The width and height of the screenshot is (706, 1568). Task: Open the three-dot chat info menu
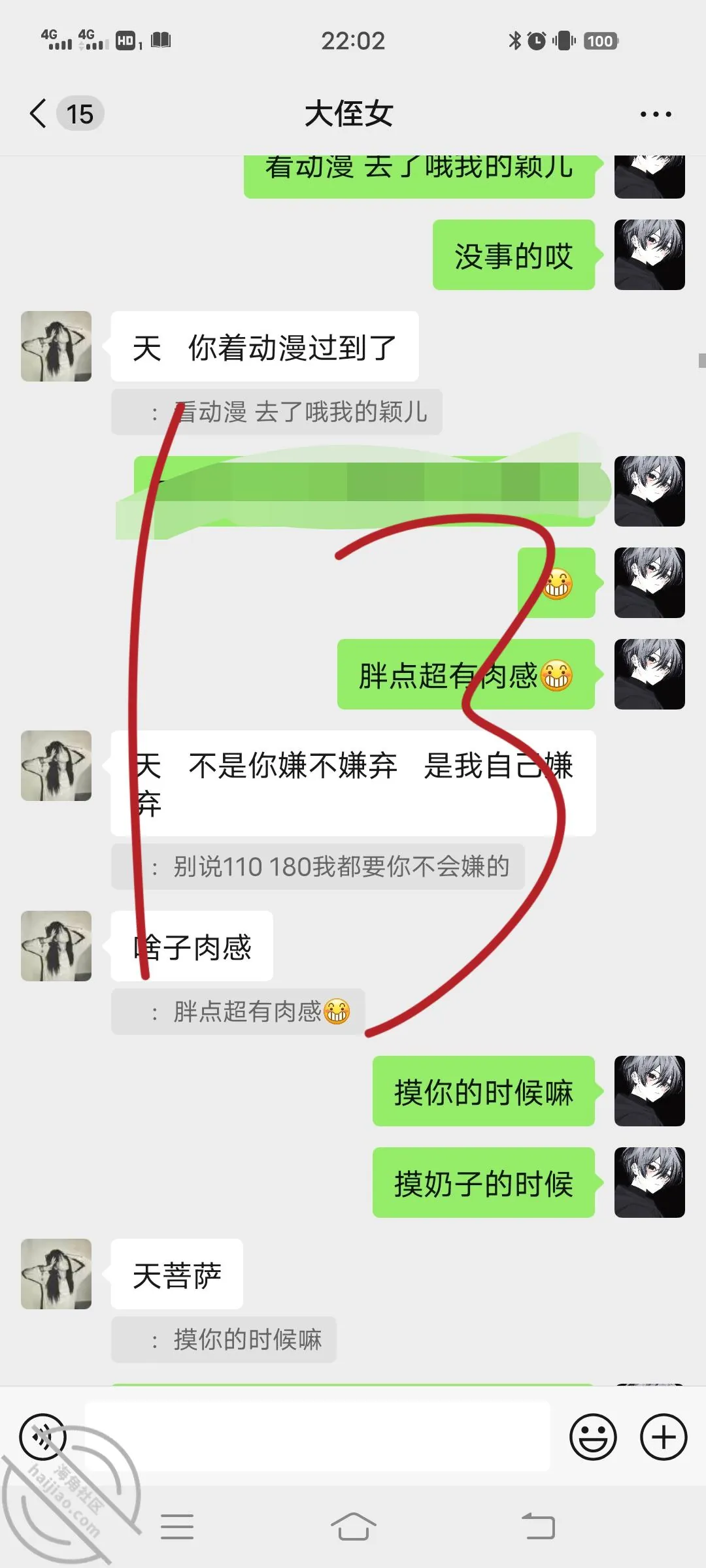pos(656,114)
